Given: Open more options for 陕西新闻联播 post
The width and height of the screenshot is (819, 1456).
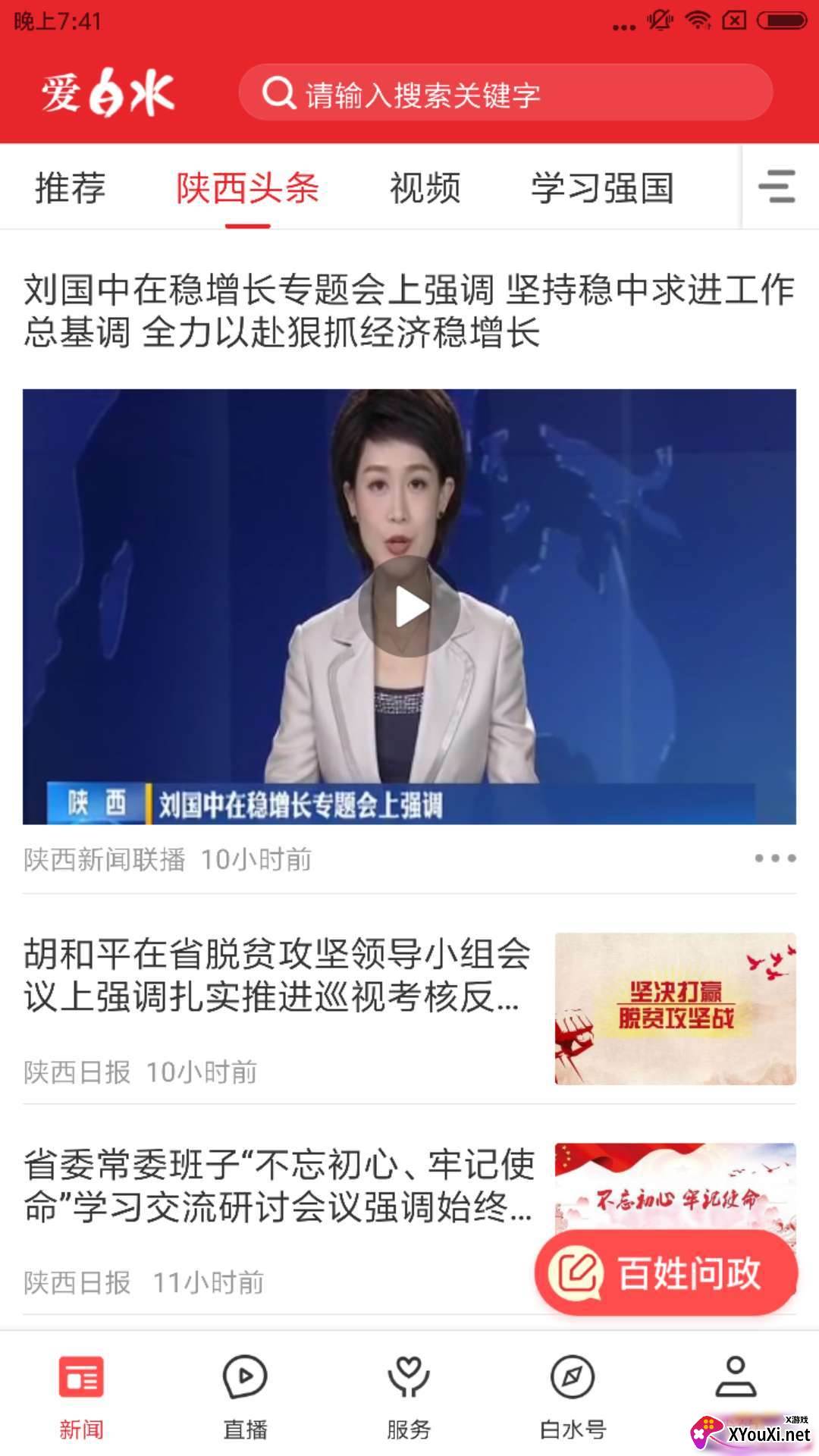Looking at the screenshot, I should pyautogui.click(x=775, y=858).
